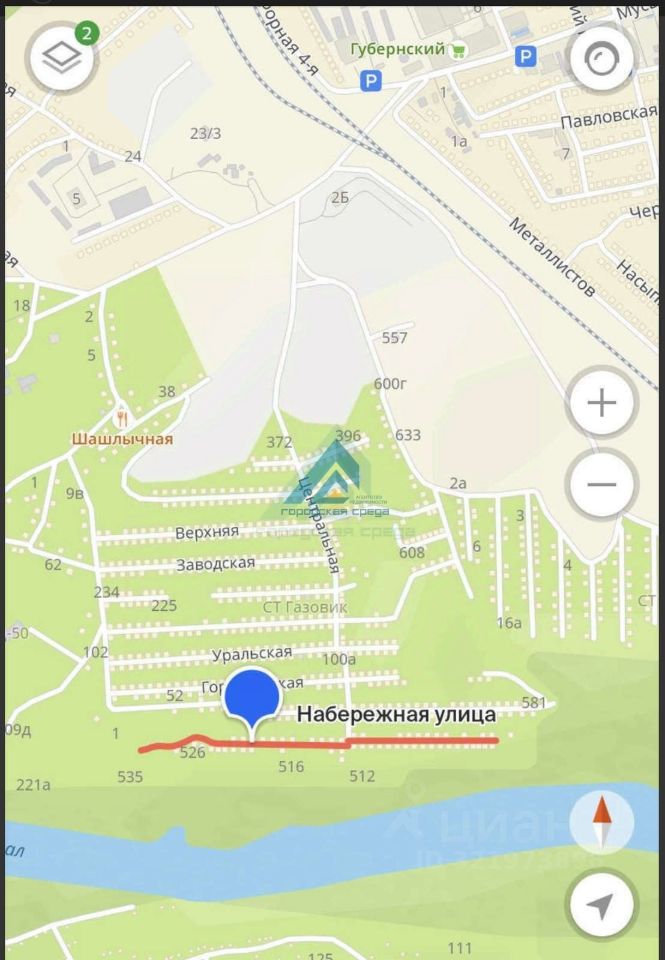Reset map orientation with the compass

click(x=601, y=821)
